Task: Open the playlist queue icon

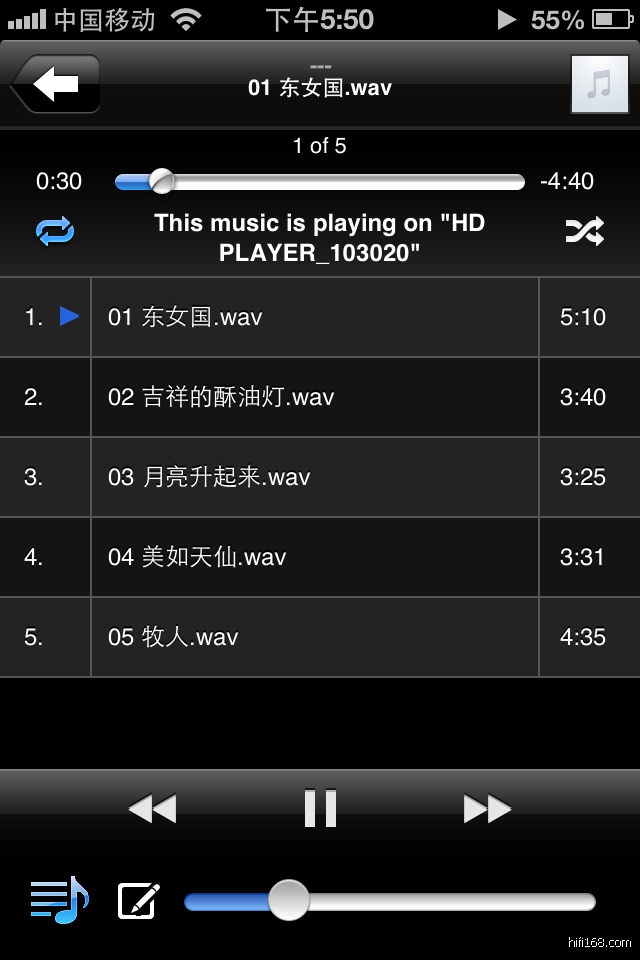Action: click(59, 900)
